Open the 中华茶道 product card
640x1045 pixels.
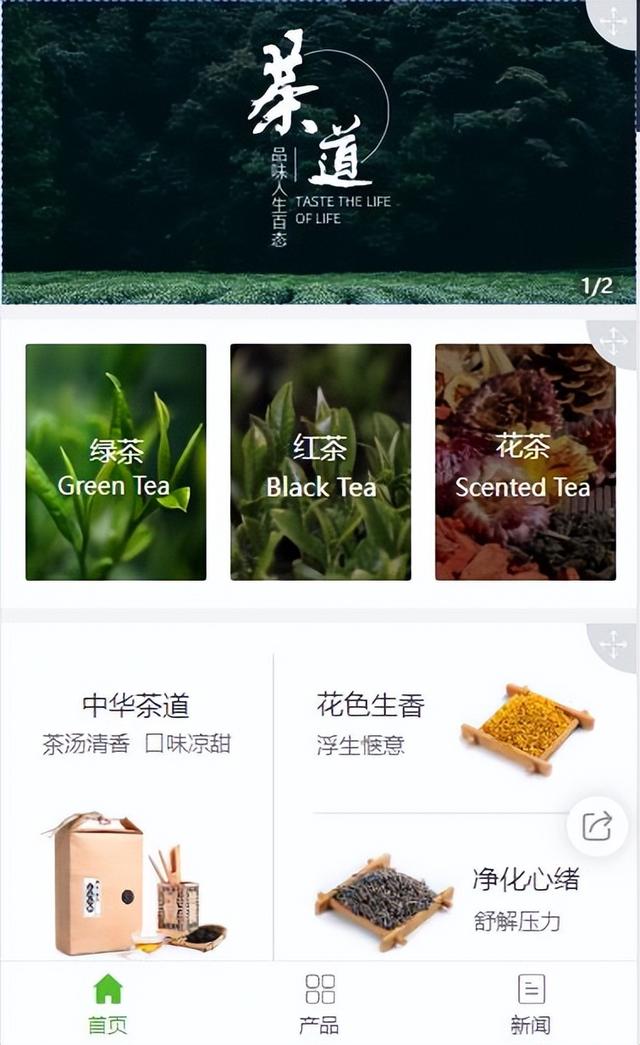coord(136,800)
